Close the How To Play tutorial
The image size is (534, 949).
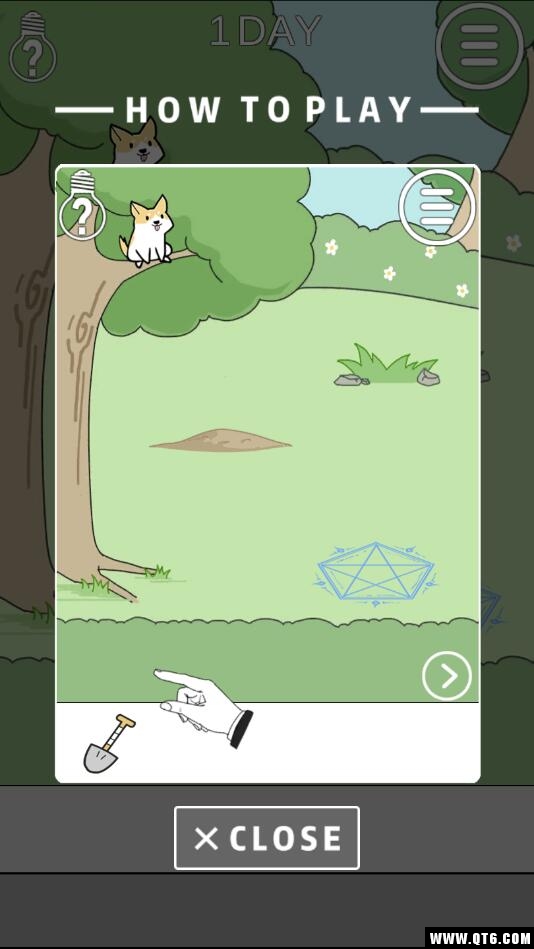point(266,838)
